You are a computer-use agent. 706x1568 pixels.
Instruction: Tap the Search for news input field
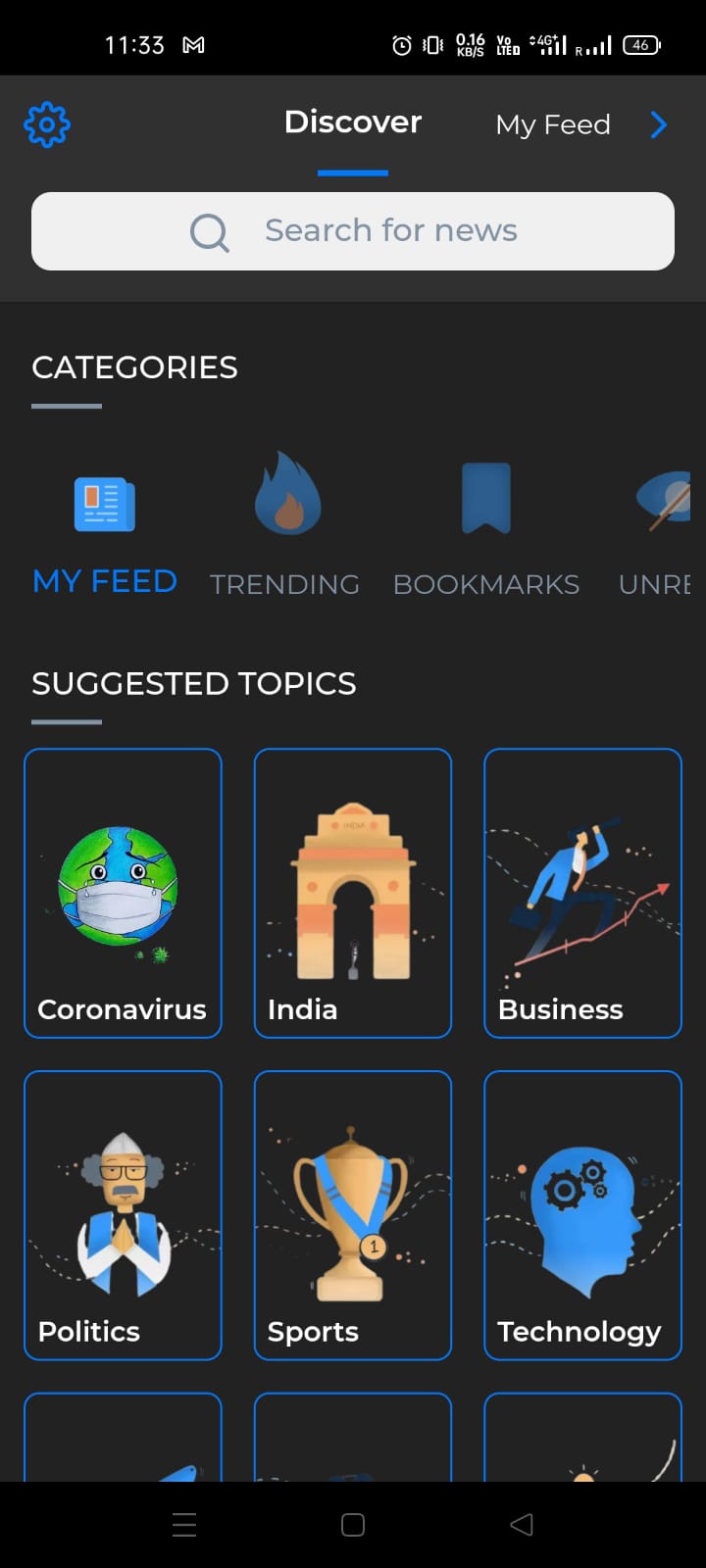392,231
